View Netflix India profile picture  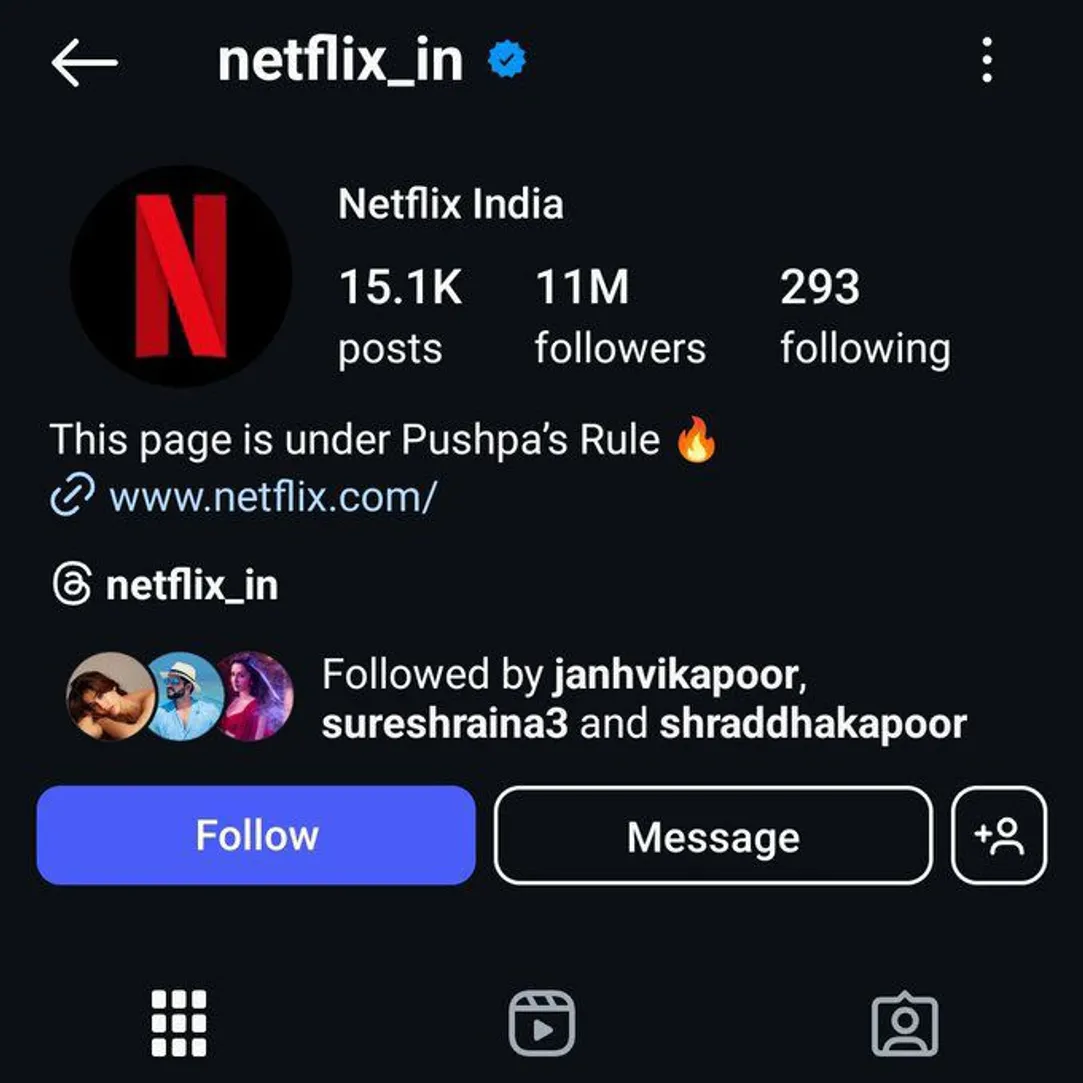click(x=181, y=276)
